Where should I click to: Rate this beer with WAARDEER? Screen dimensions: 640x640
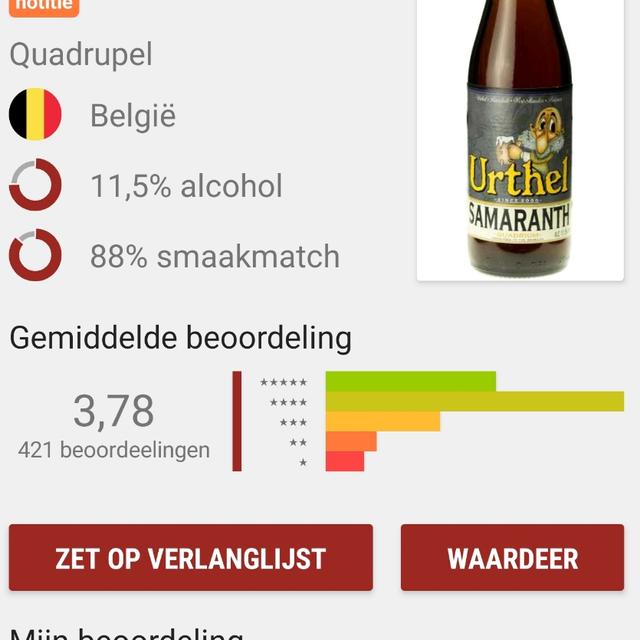coord(512,557)
